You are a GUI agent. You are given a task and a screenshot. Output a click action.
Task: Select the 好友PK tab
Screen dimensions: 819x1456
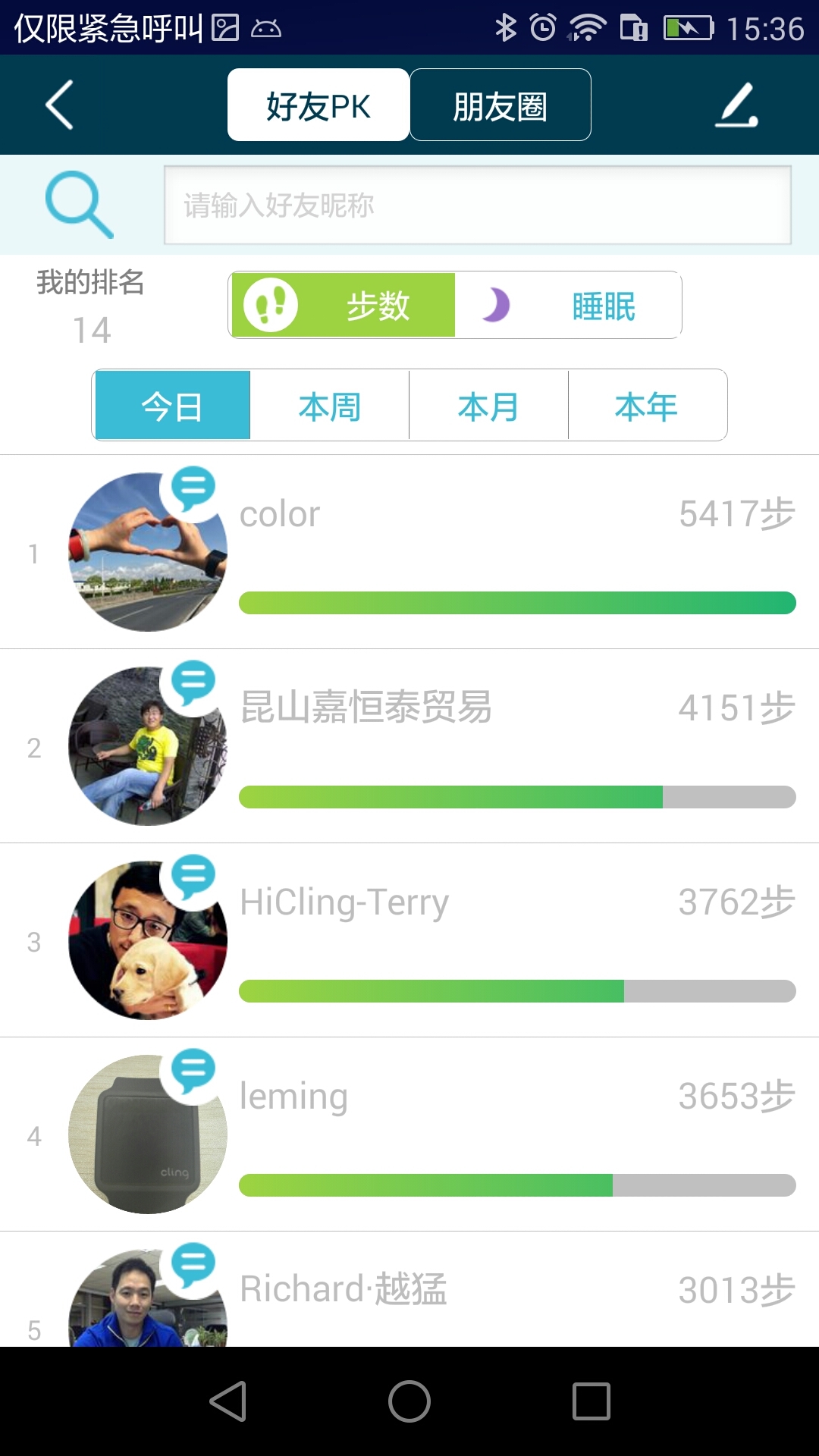click(318, 105)
